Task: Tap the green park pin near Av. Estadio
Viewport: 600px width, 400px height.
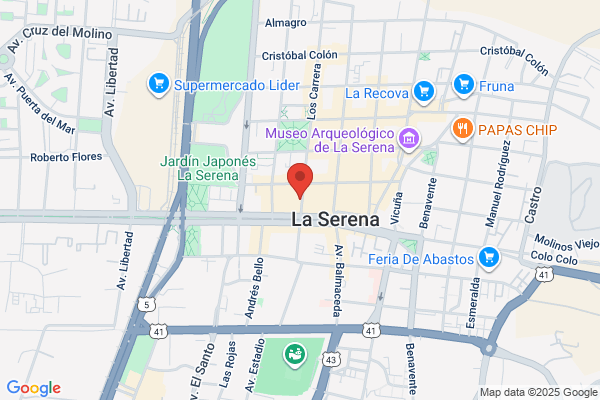Action: click(x=295, y=355)
